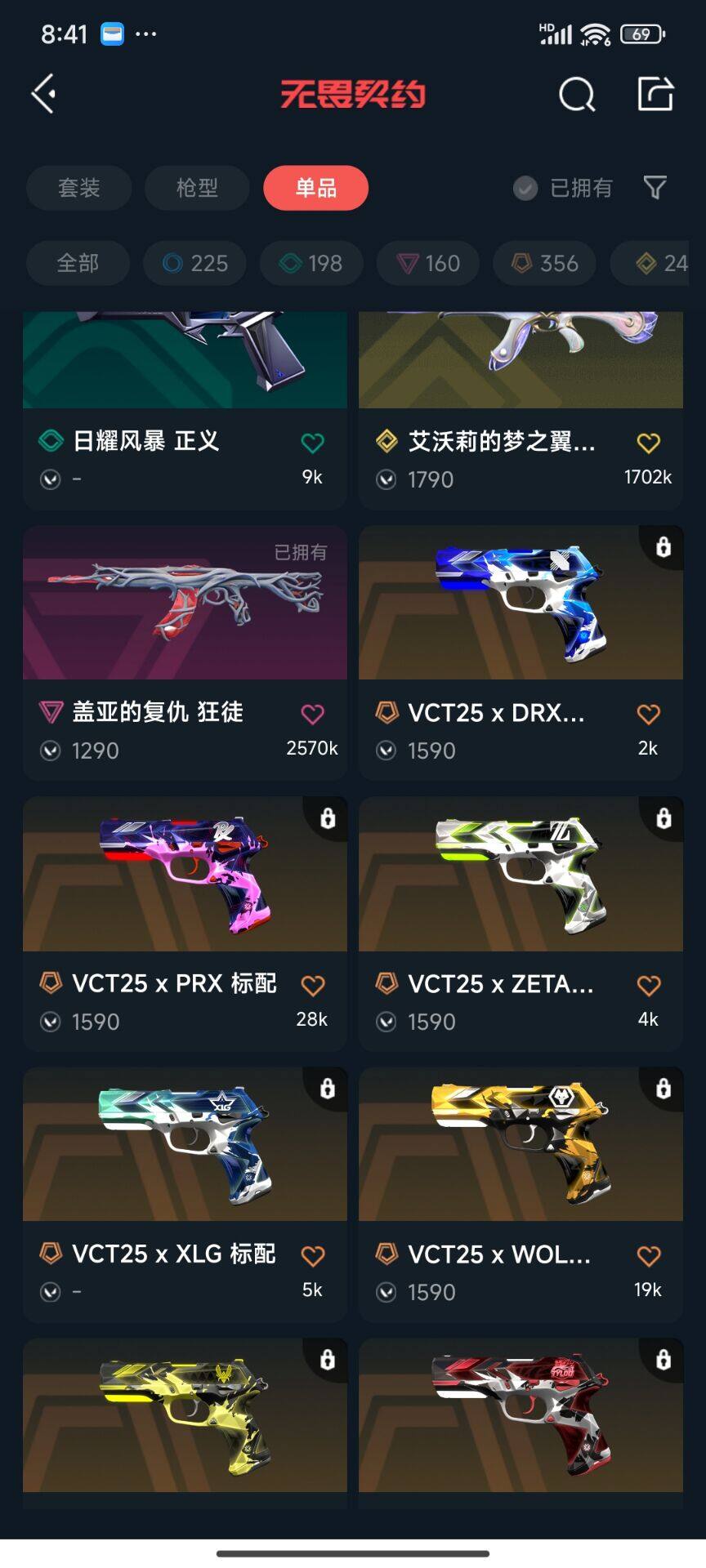The image size is (706, 1568).
Task: Filter by the 356 tier chip
Action: (x=544, y=263)
